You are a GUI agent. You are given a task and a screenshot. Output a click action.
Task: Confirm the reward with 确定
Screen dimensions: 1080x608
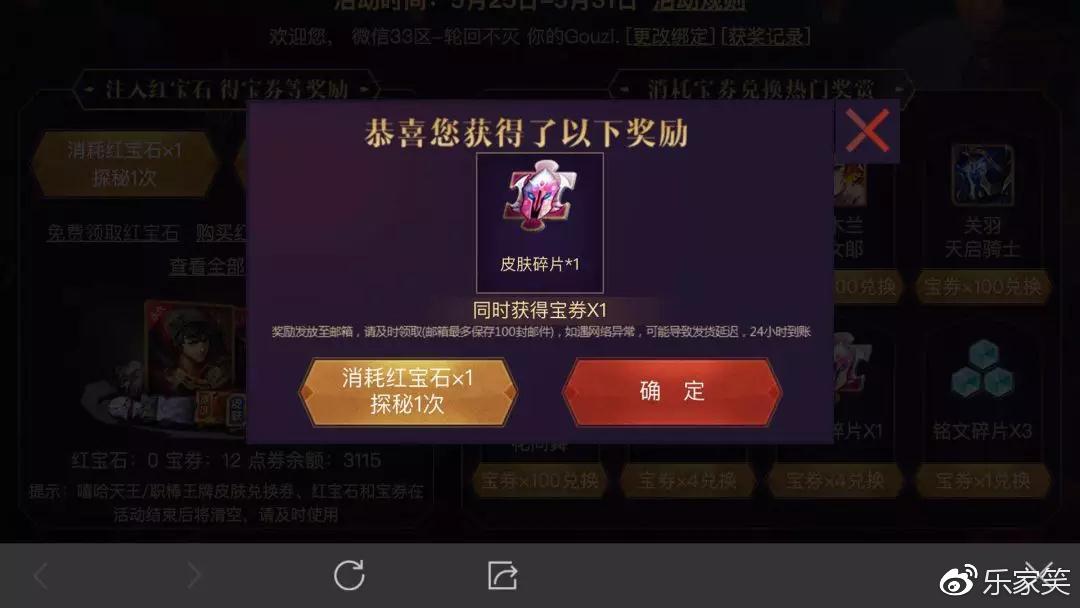coord(672,392)
